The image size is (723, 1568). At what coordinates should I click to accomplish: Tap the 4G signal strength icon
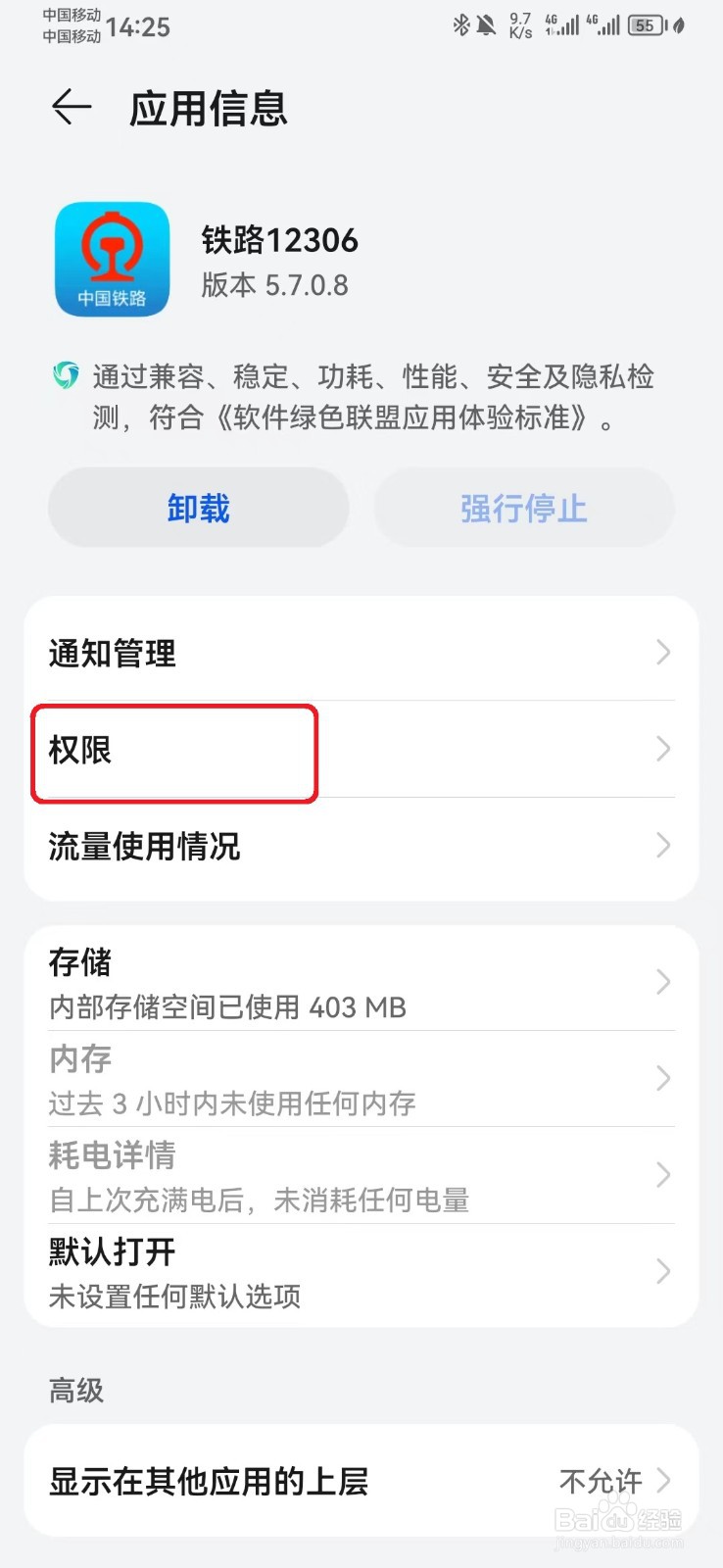click(563, 24)
